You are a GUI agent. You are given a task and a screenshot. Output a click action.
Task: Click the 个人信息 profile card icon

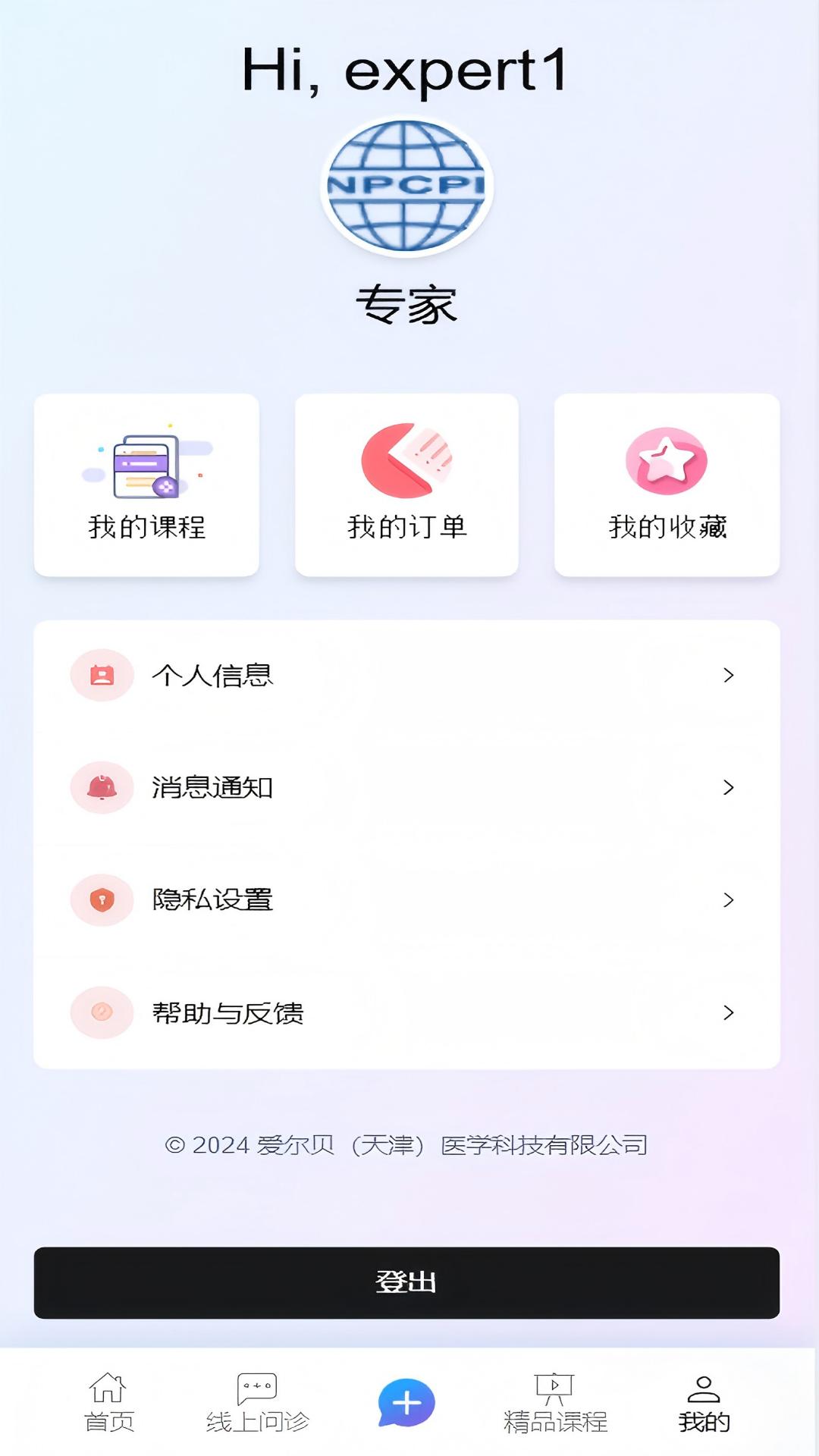pyautogui.click(x=102, y=675)
